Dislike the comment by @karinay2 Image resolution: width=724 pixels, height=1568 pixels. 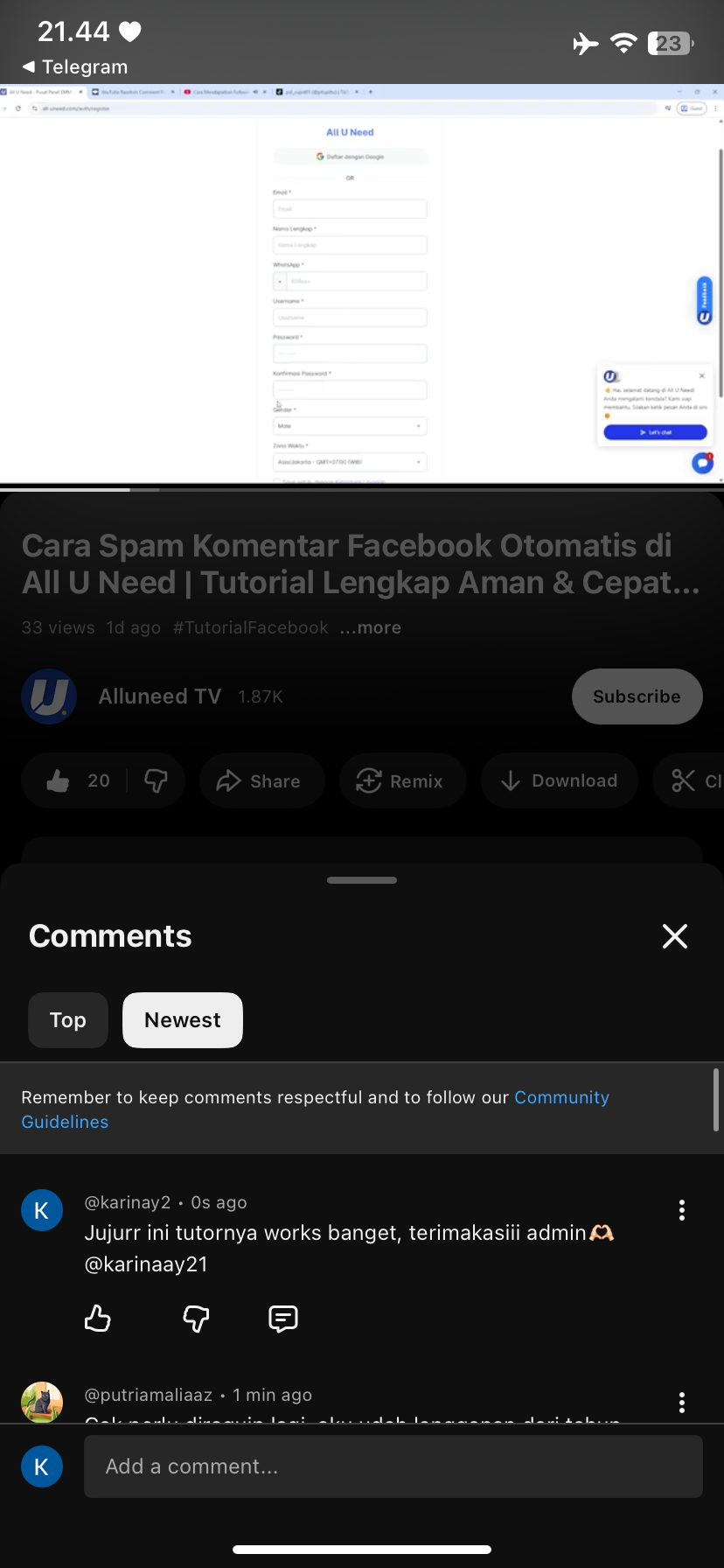[196, 1318]
